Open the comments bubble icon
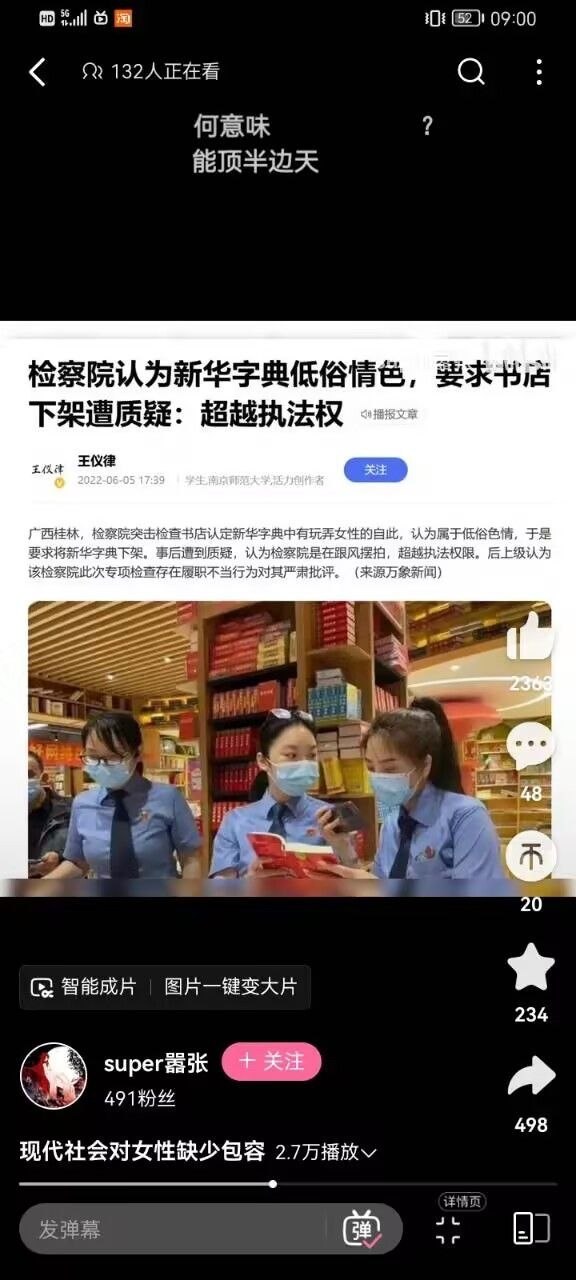 530,746
